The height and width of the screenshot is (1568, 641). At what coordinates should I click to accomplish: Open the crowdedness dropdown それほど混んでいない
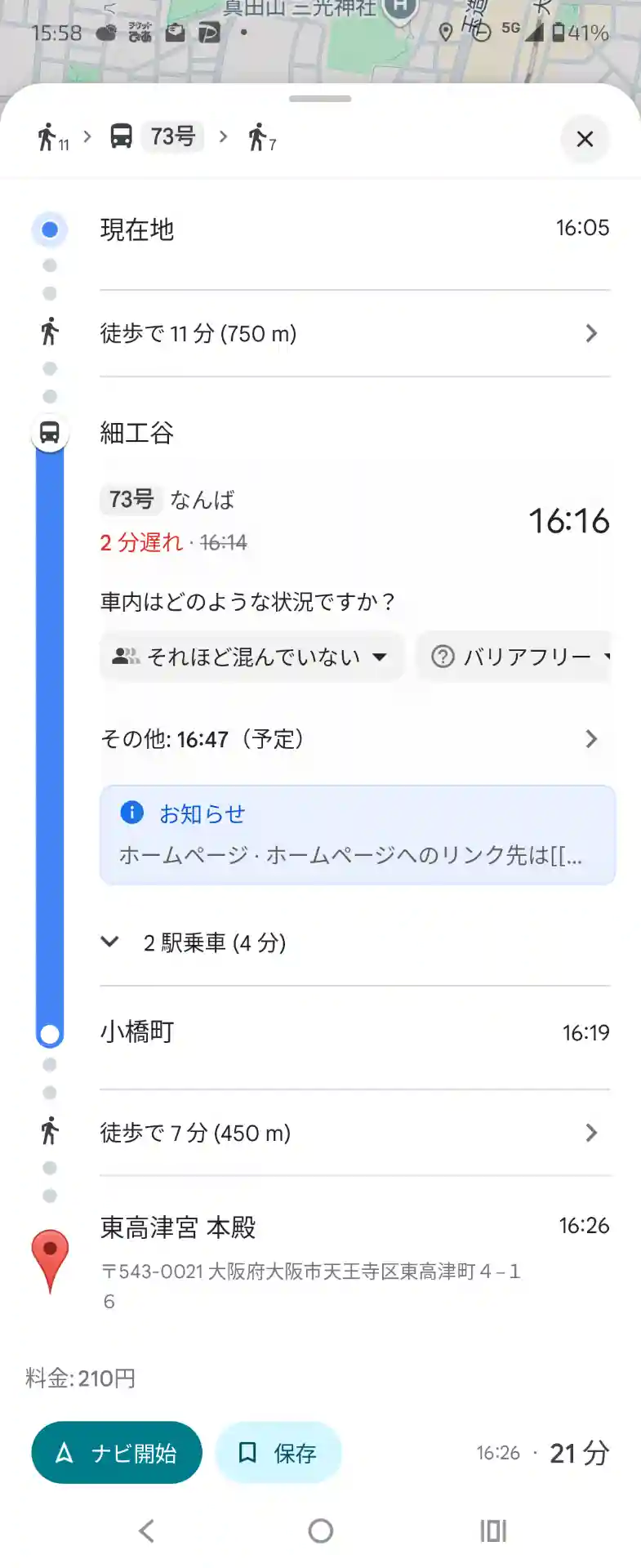(252, 657)
